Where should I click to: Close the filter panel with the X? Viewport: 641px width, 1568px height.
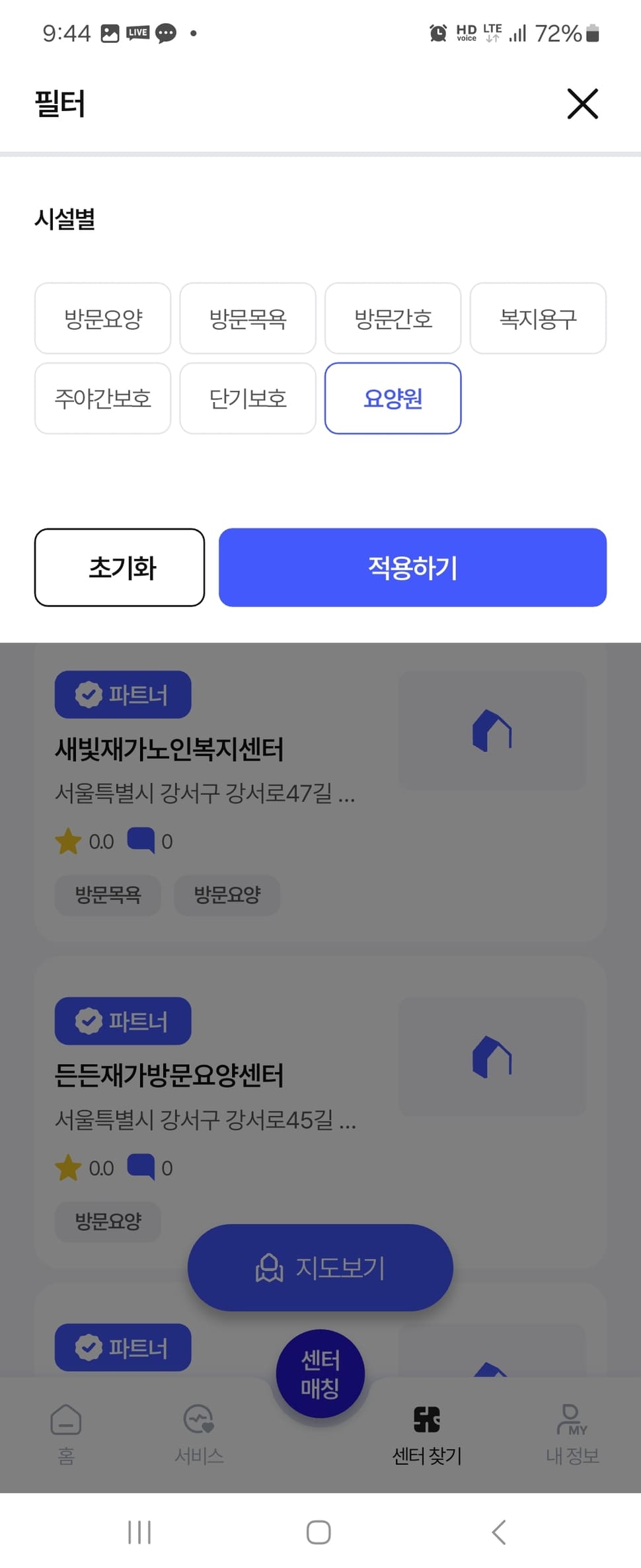pos(582,104)
